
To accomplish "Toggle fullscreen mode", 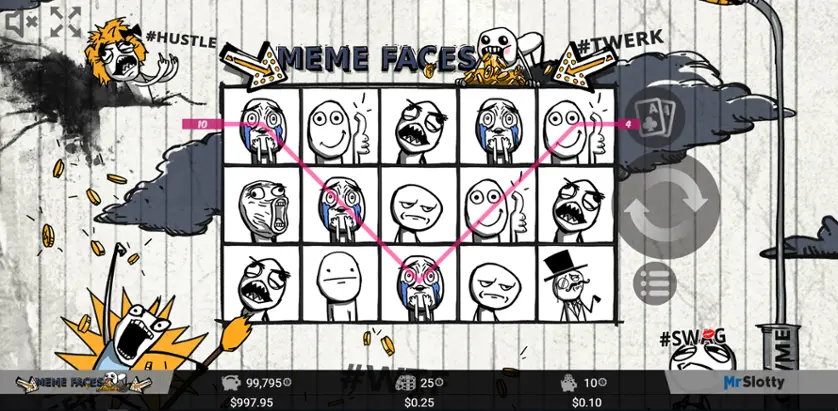I will (x=65, y=20).
